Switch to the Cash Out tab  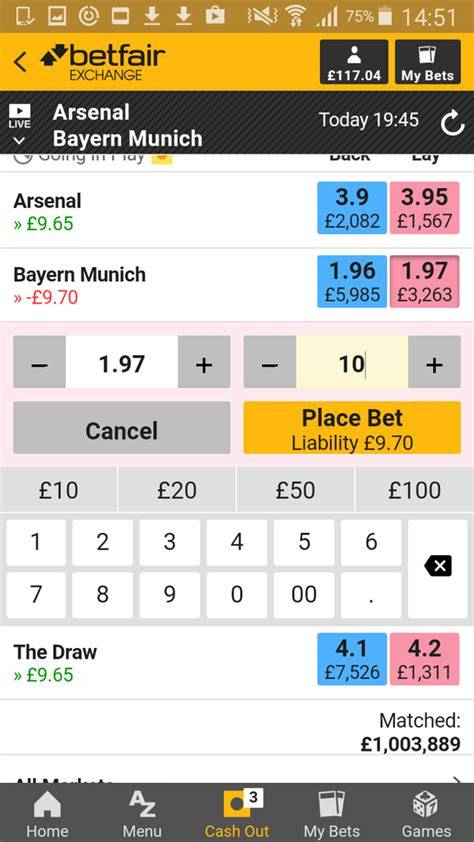(237, 814)
